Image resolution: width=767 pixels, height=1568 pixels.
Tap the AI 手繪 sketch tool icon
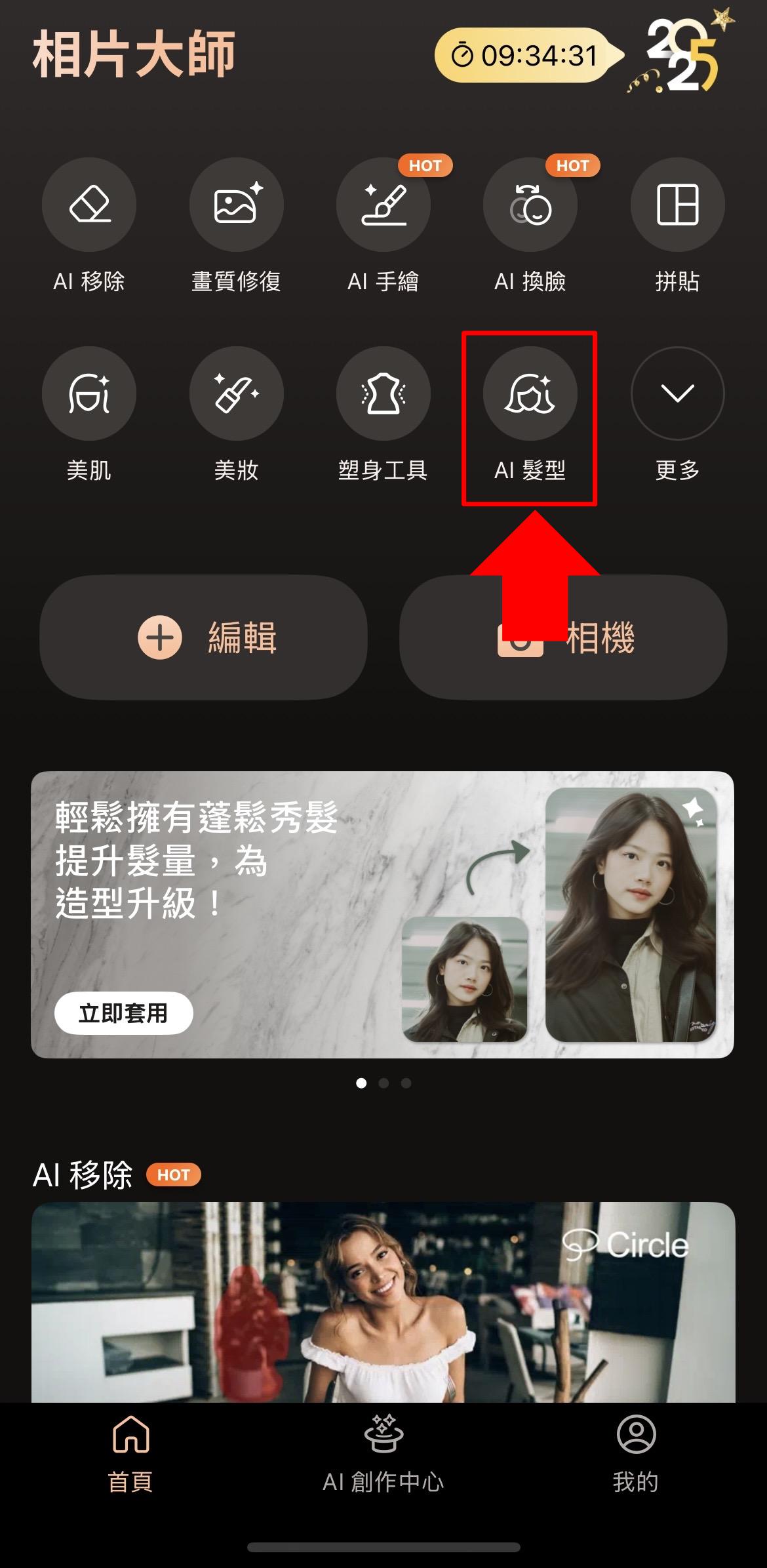point(383,205)
